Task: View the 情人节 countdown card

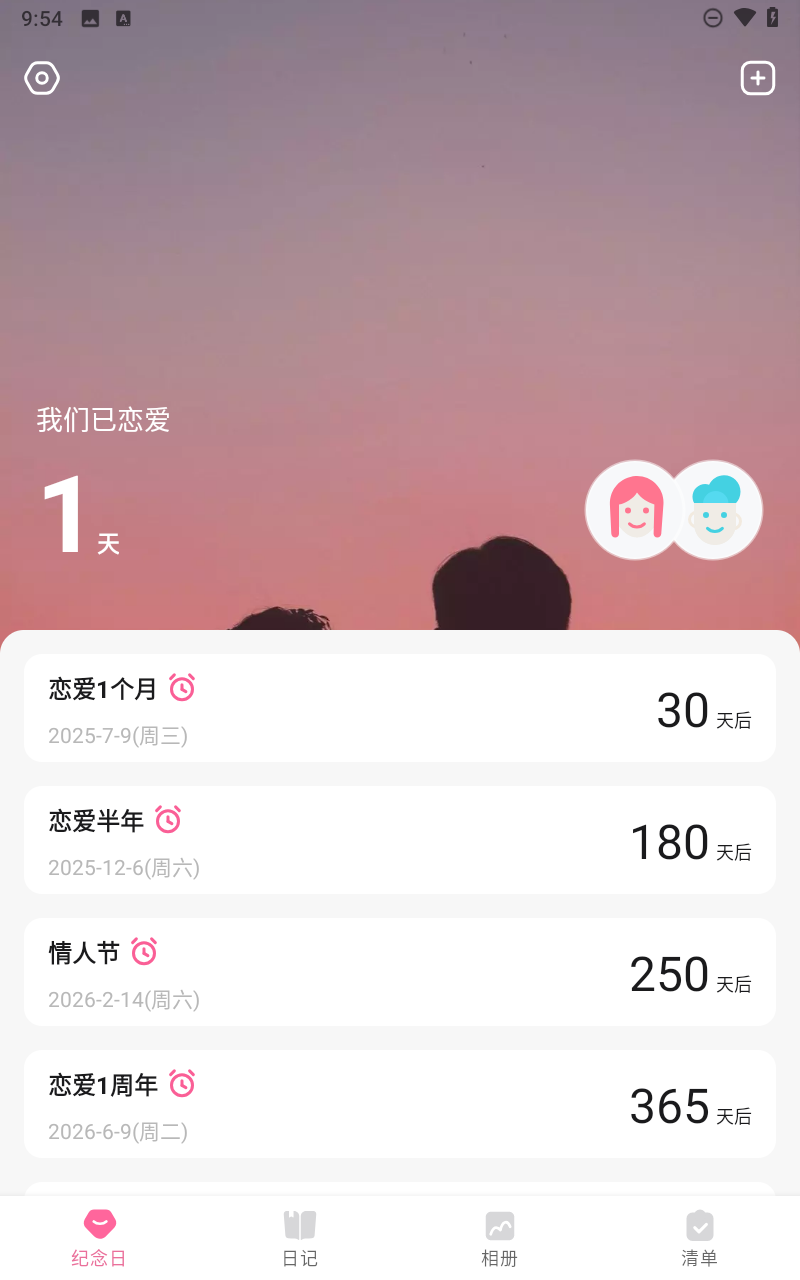Action: pyautogui.click(x=400, y=972)
